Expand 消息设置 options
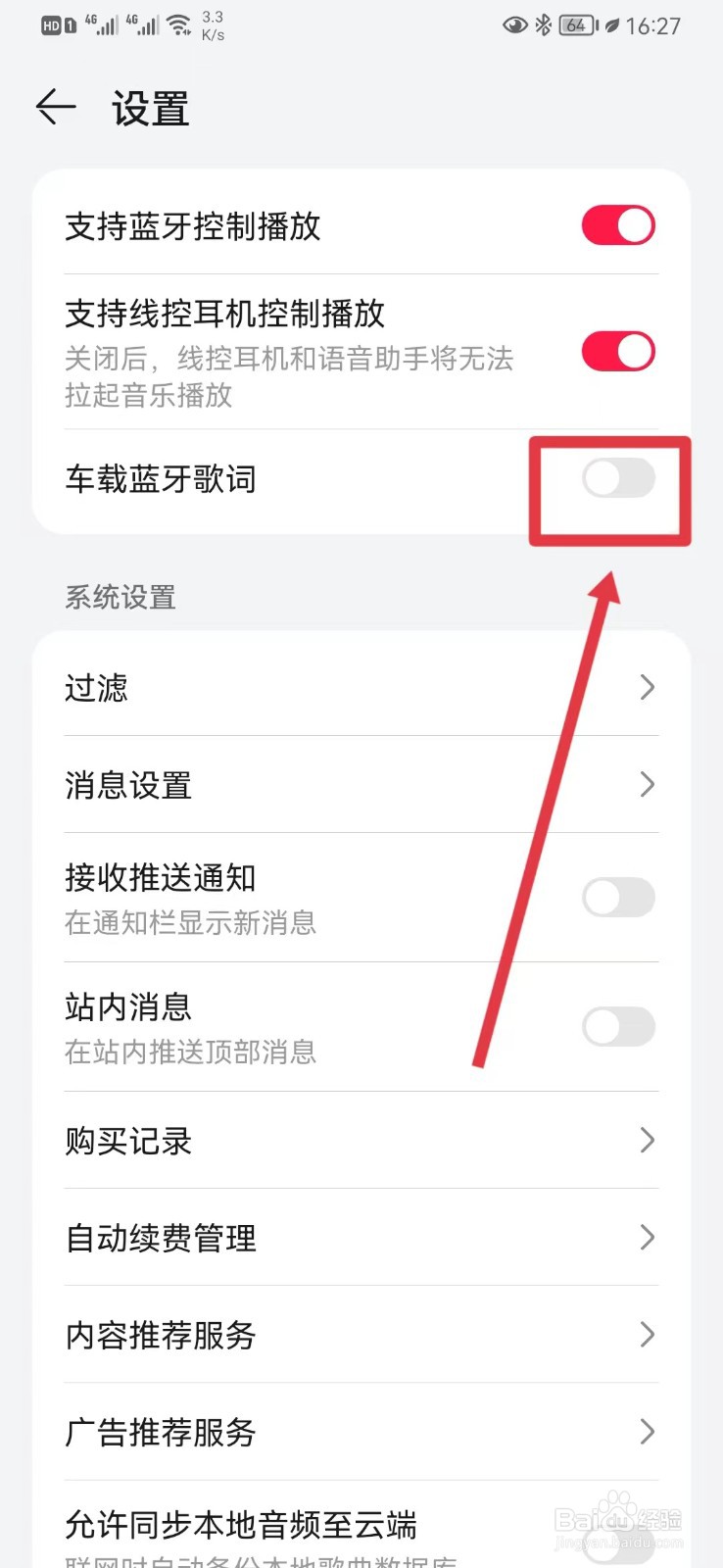 pos(361,785)
